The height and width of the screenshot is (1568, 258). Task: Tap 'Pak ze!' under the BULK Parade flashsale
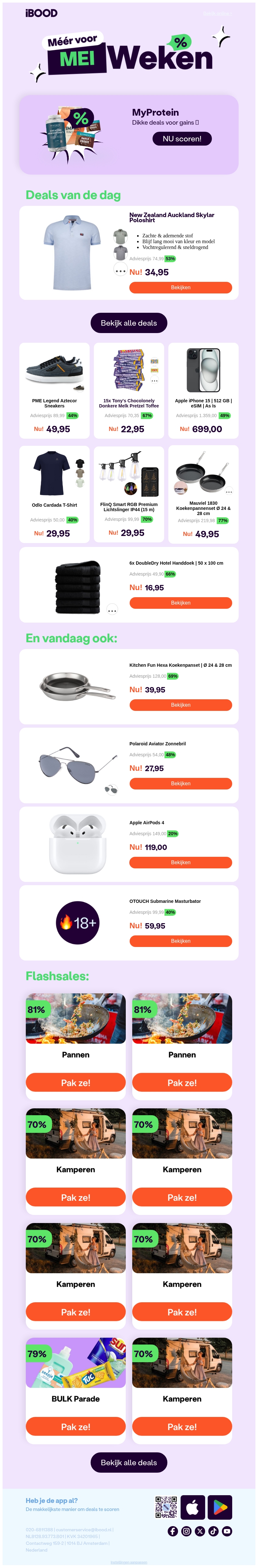[76, 1426]
